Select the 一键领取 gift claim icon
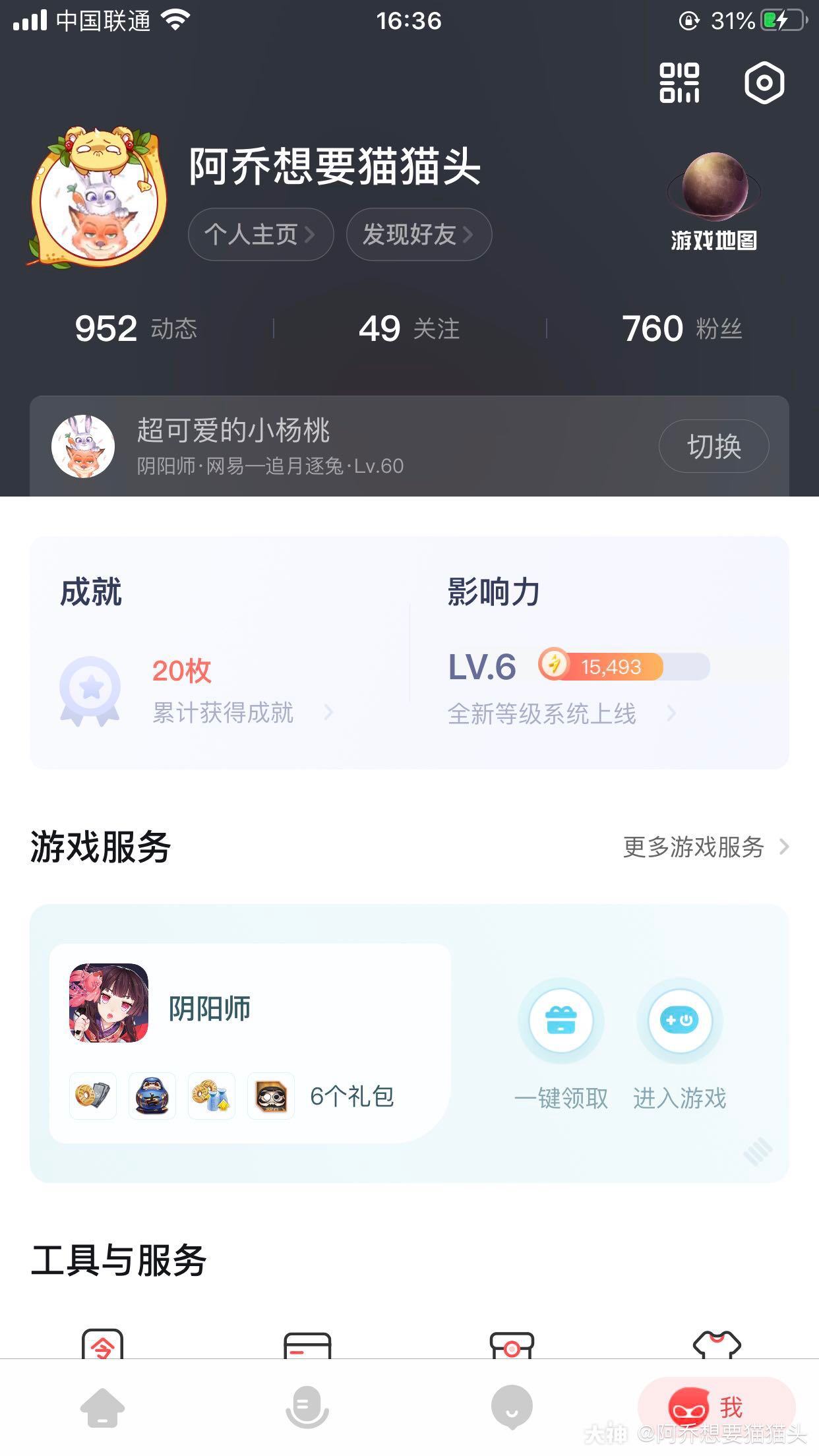 560,1021
